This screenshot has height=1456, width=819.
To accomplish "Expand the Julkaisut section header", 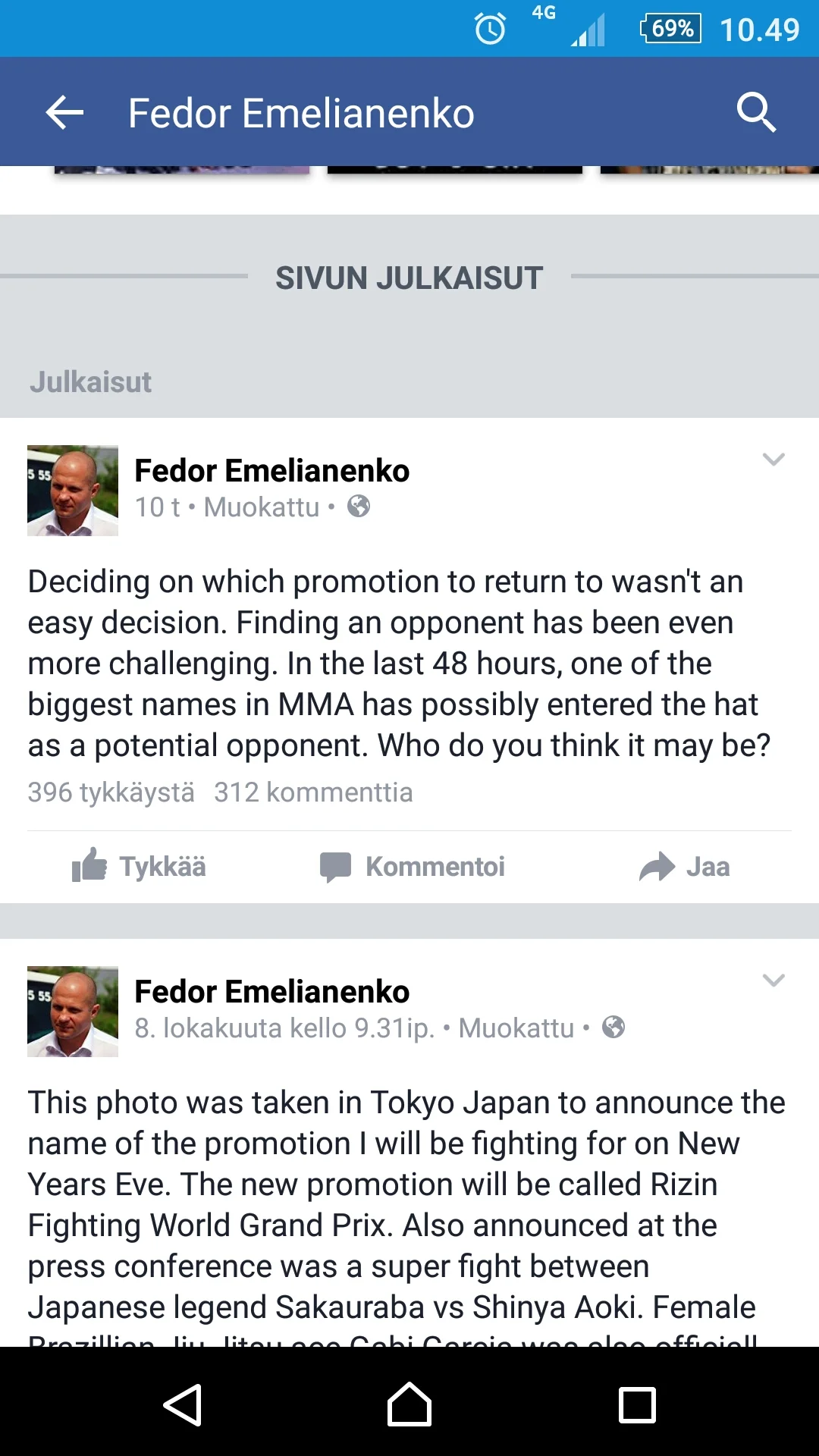I will coord(90,381).
